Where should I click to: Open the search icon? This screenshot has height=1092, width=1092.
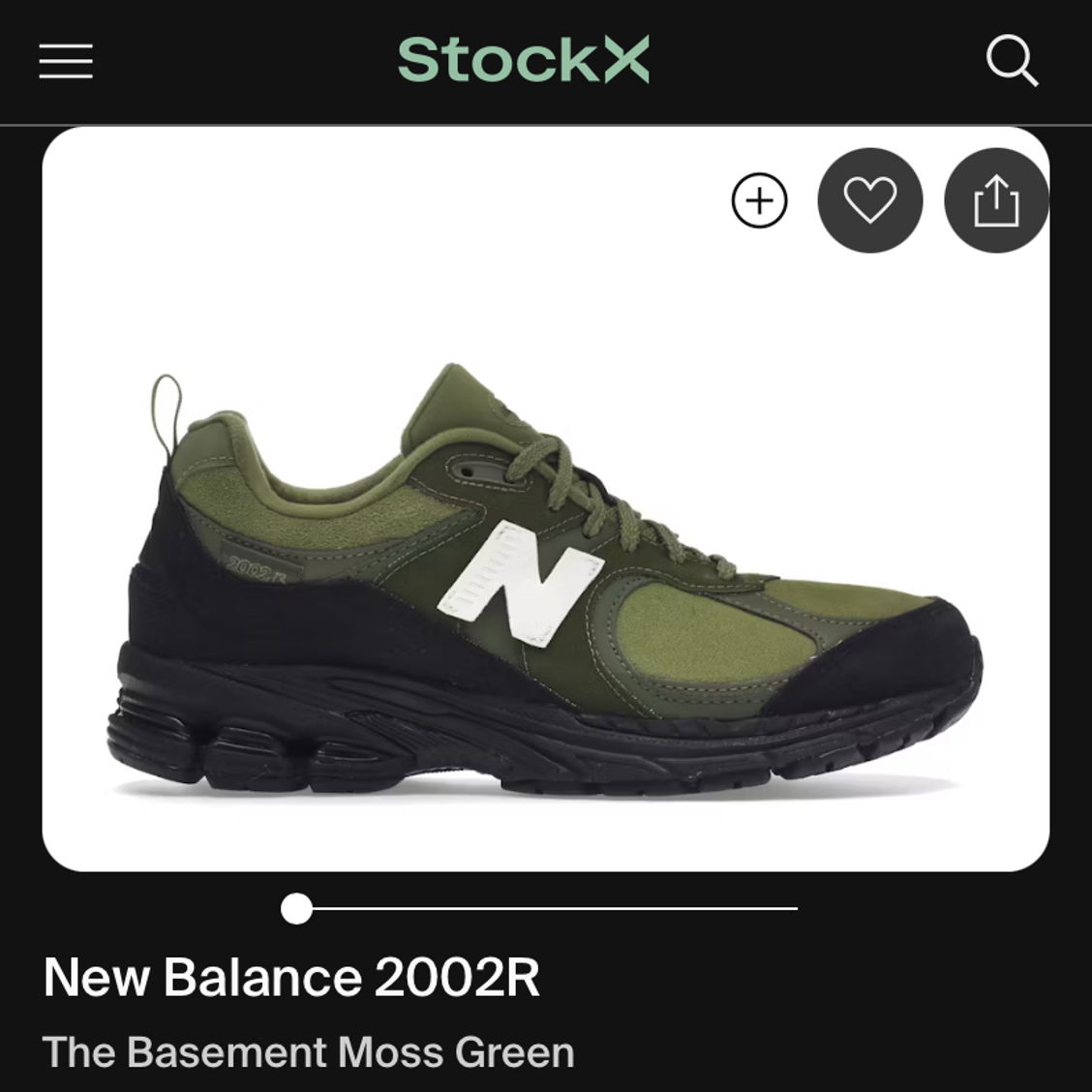(x=1012, y=61)
